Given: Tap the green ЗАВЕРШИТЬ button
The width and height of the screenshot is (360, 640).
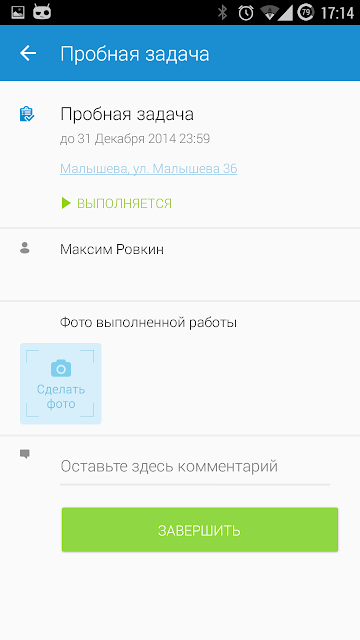Looking at the screenshot, I should tap(200, 530).
